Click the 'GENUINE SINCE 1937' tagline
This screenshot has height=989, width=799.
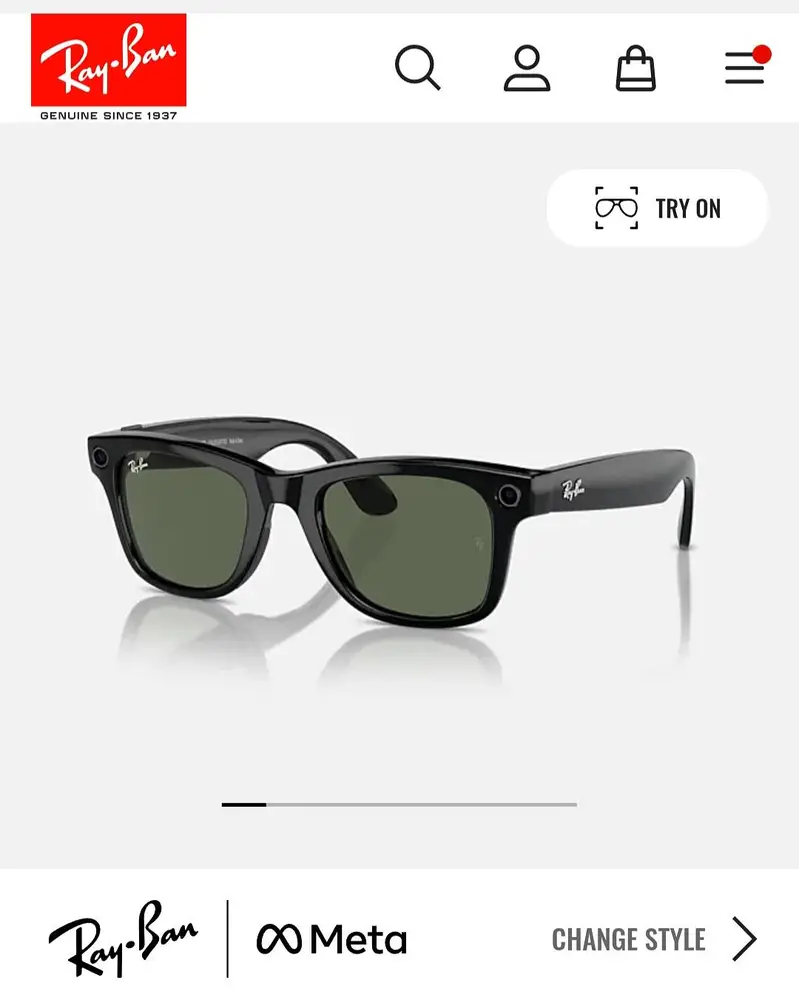coord(110,114)
